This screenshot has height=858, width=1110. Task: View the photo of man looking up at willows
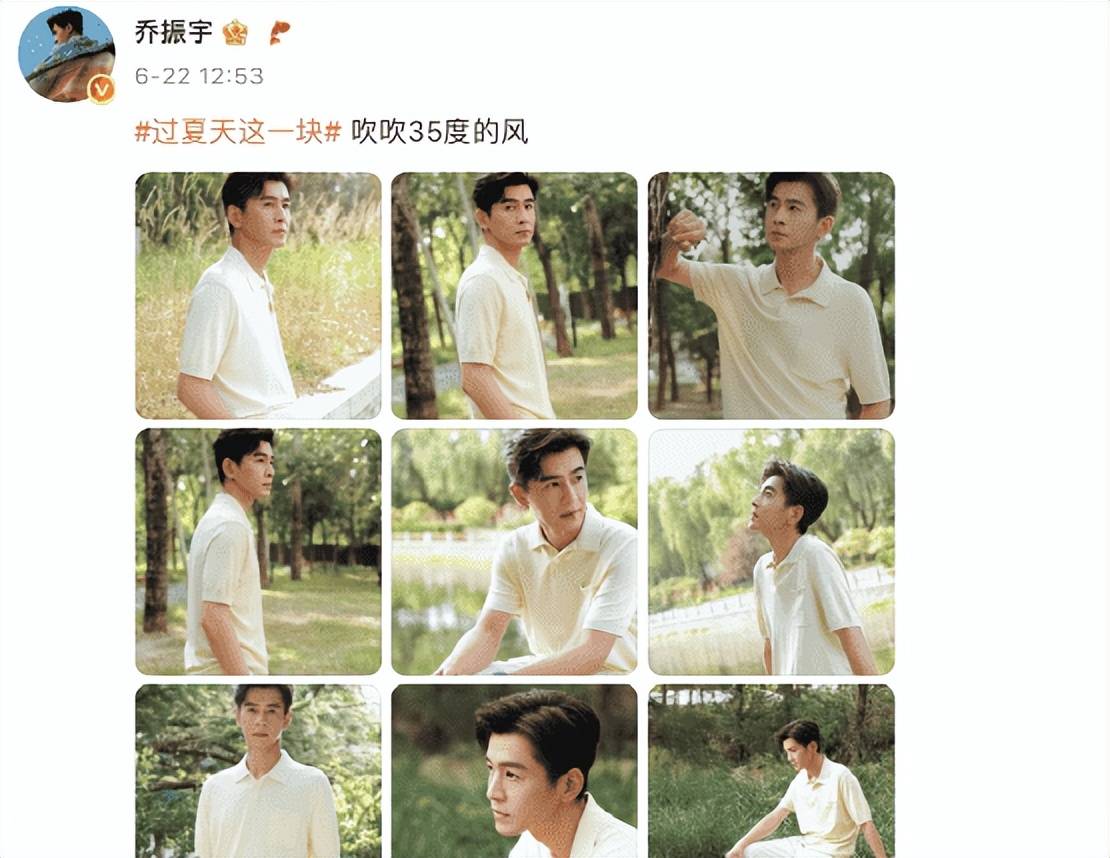[x=771, y=552]
